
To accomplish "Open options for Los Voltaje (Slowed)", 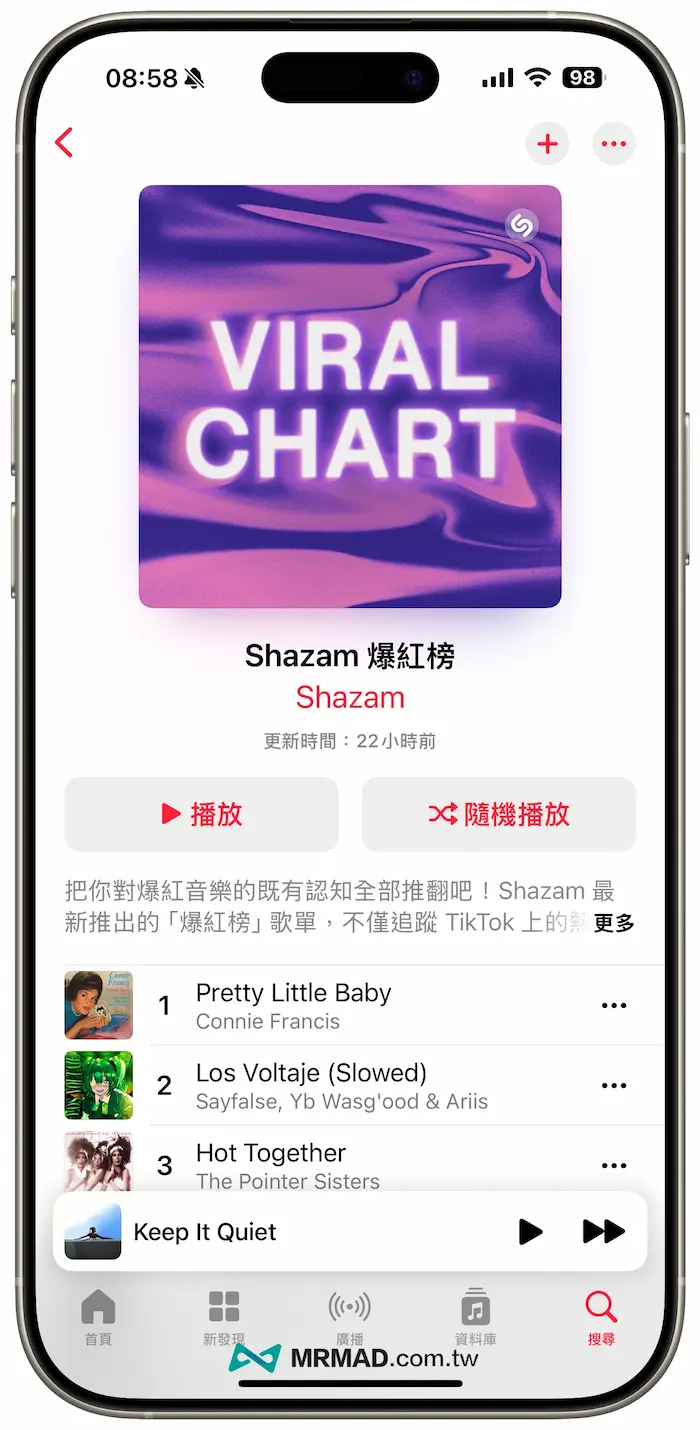I will 613,1086.
